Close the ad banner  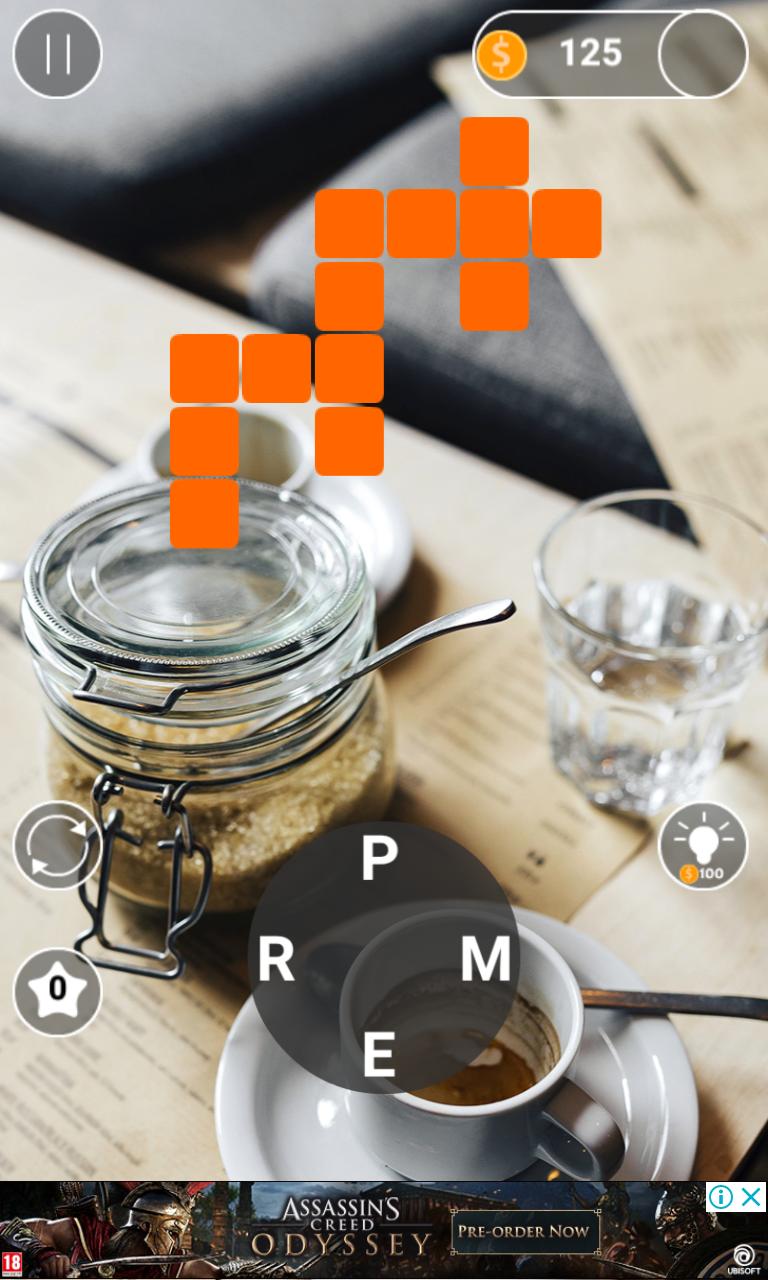pyautogui.click(x=752, y=1196)
